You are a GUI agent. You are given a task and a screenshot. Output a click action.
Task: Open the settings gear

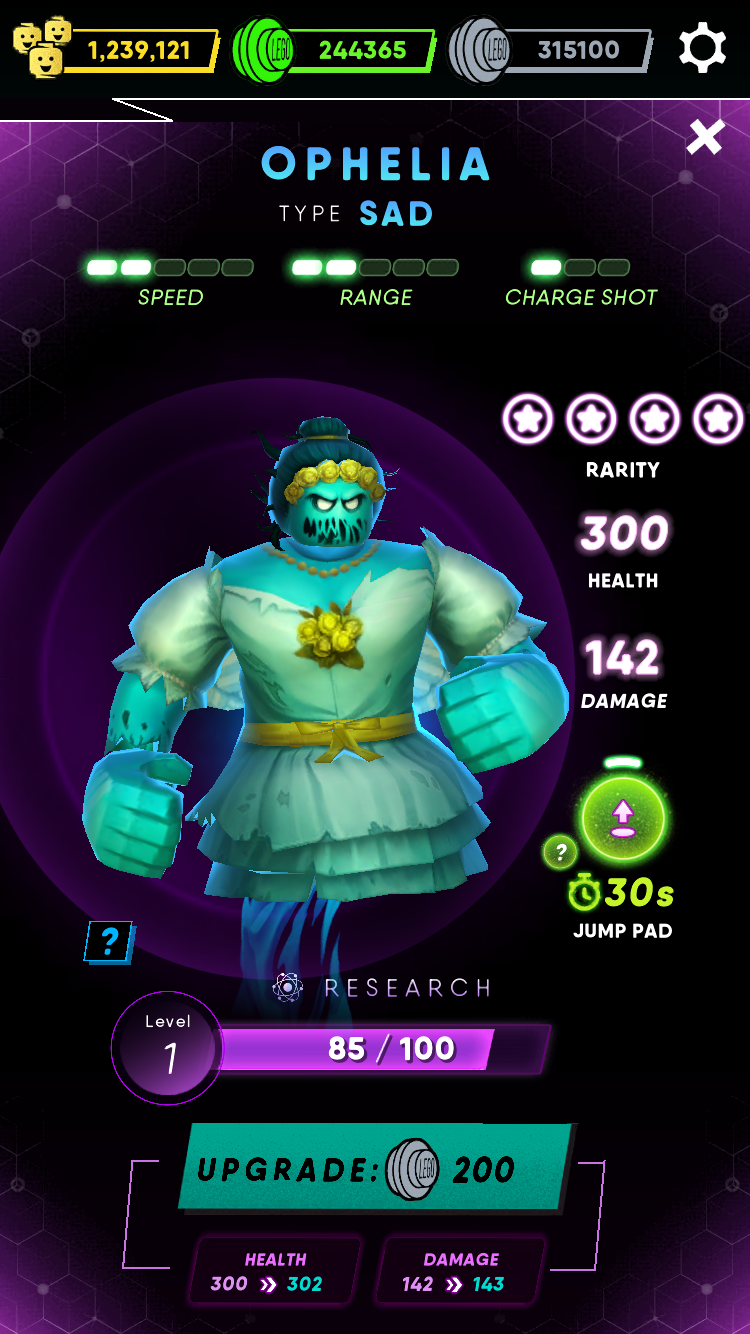(702, 48)
